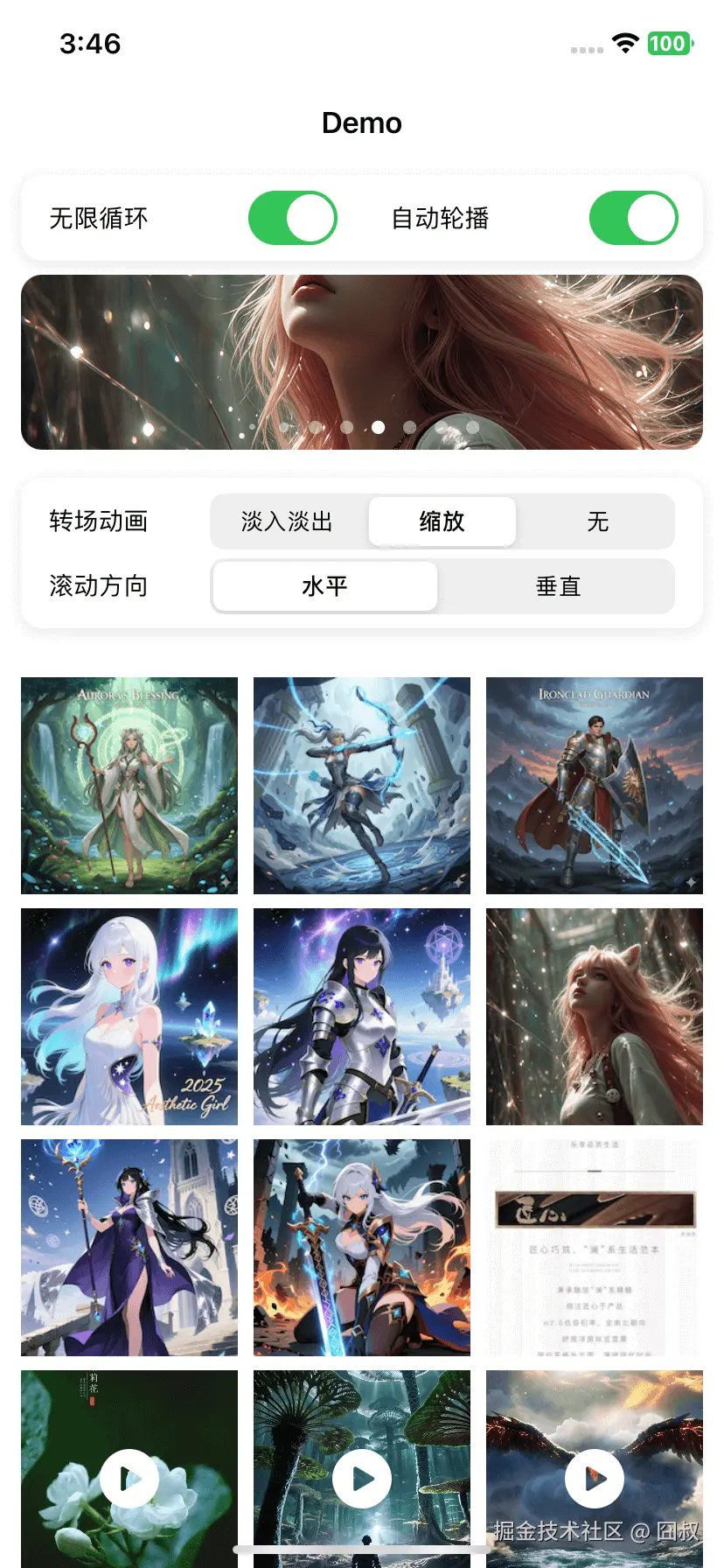The width and height of the screenshot is (724, 1568).
Task: Open the purple-dress mage with staff image
Action: [x=129, y=1247]
